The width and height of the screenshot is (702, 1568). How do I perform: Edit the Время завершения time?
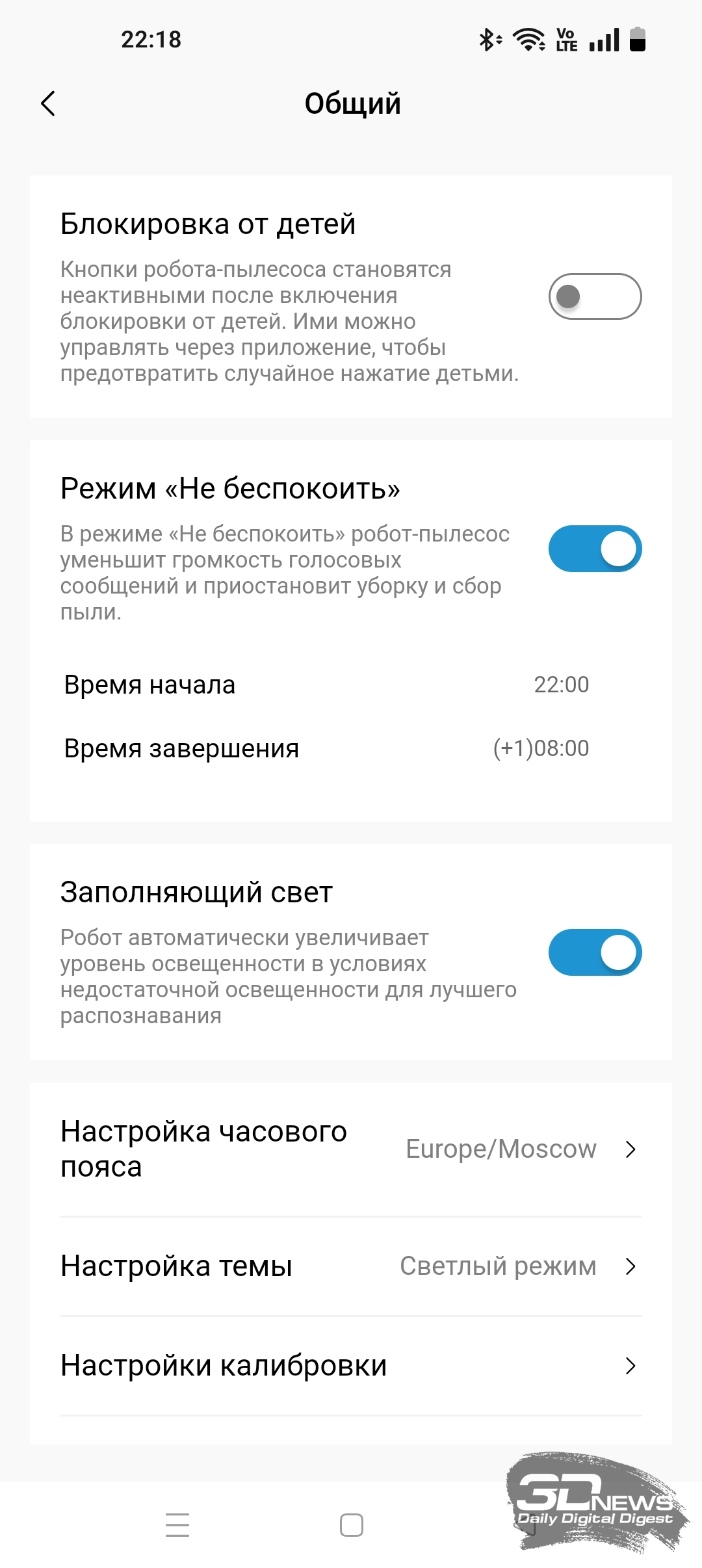tap(351, 748)
